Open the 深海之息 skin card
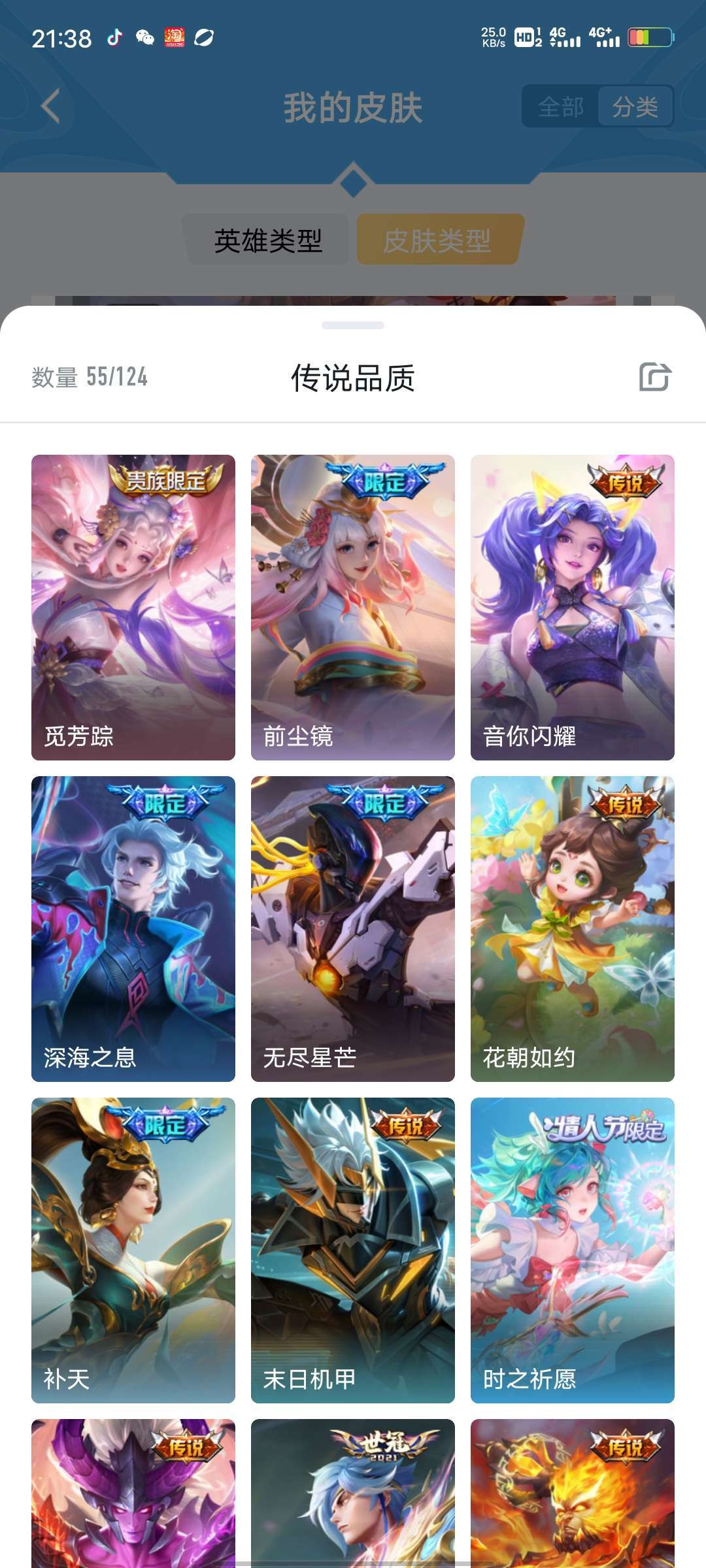This screenshot has width=706, height=1568. [x=133, y=929]
